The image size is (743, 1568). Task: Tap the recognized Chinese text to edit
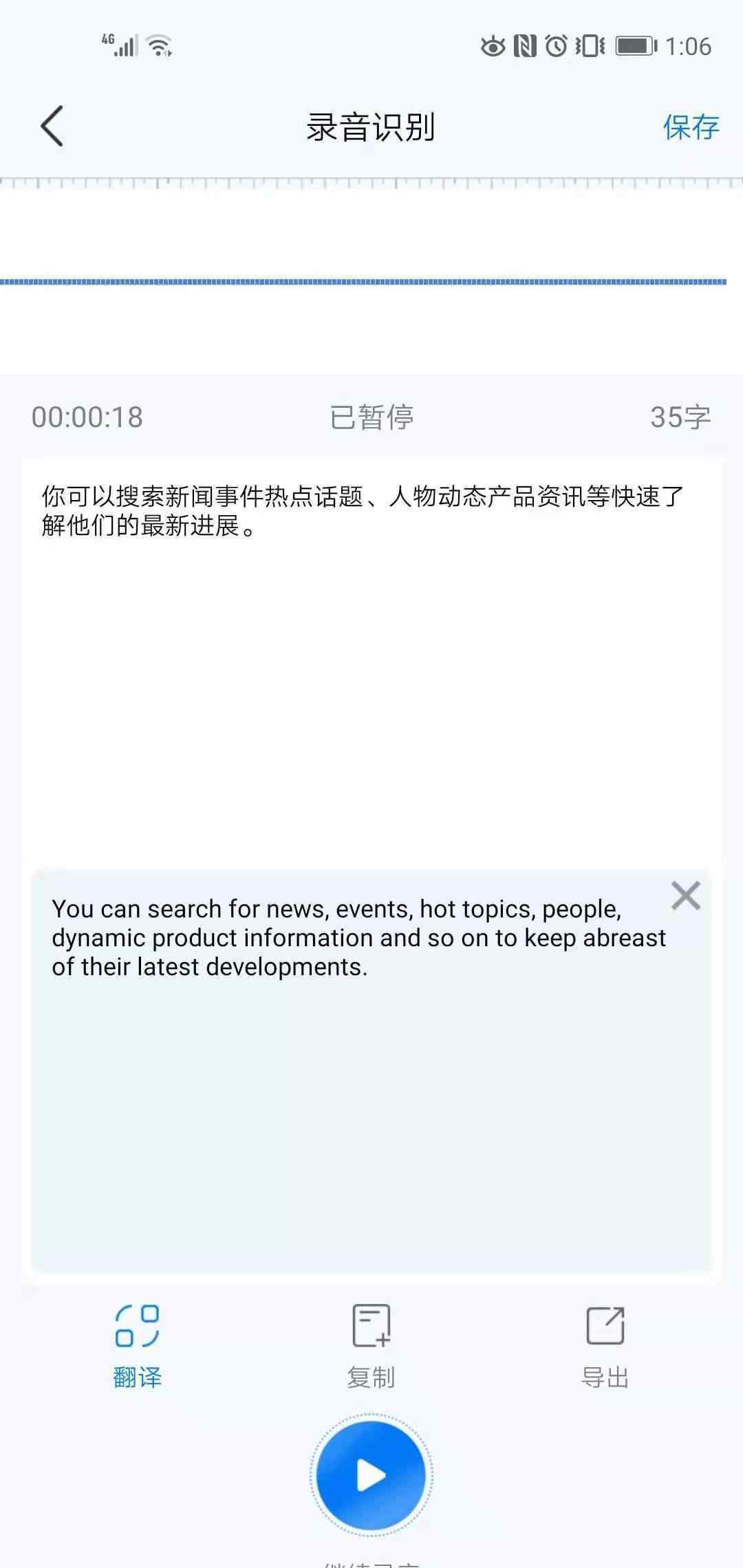[x=363, y=510]
